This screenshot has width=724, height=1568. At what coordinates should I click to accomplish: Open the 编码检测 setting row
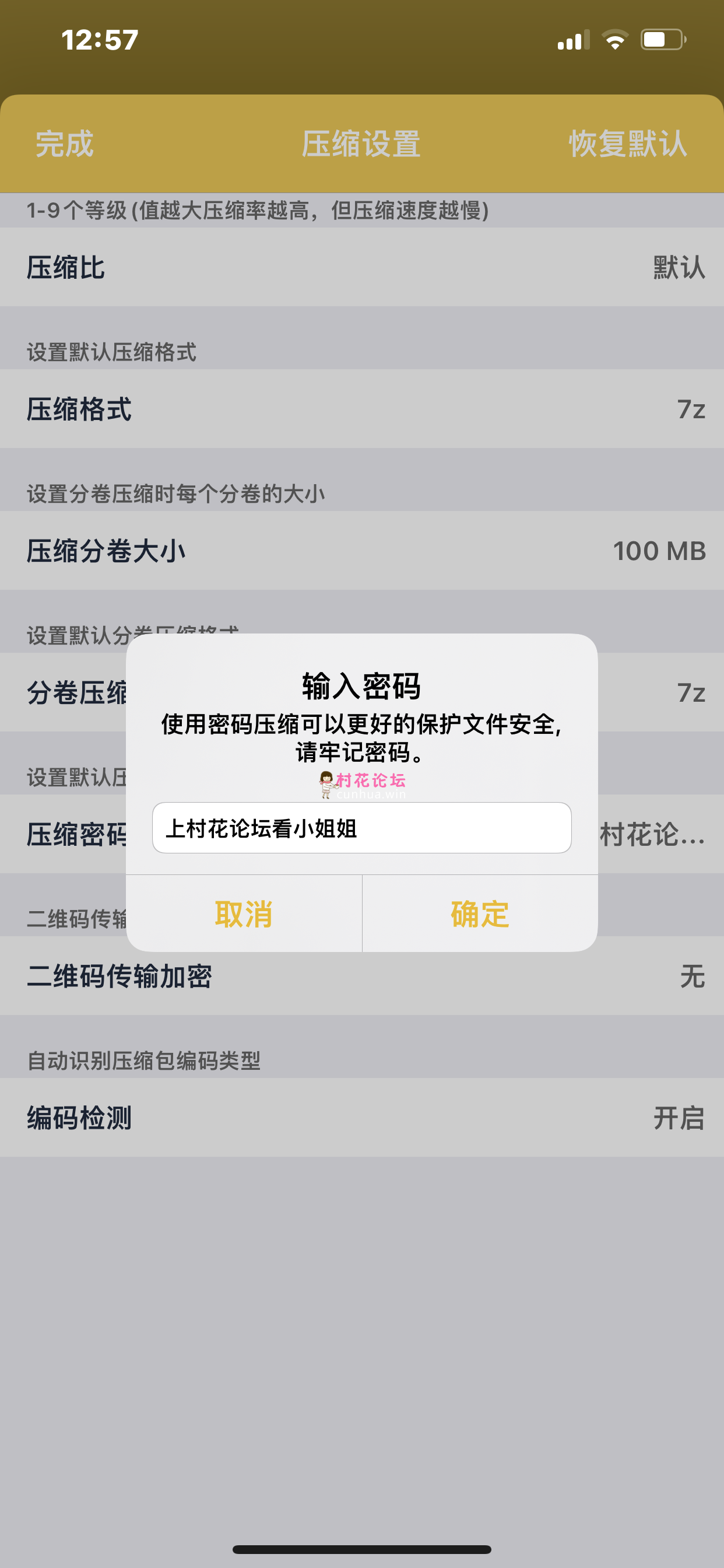(362, 1118)
